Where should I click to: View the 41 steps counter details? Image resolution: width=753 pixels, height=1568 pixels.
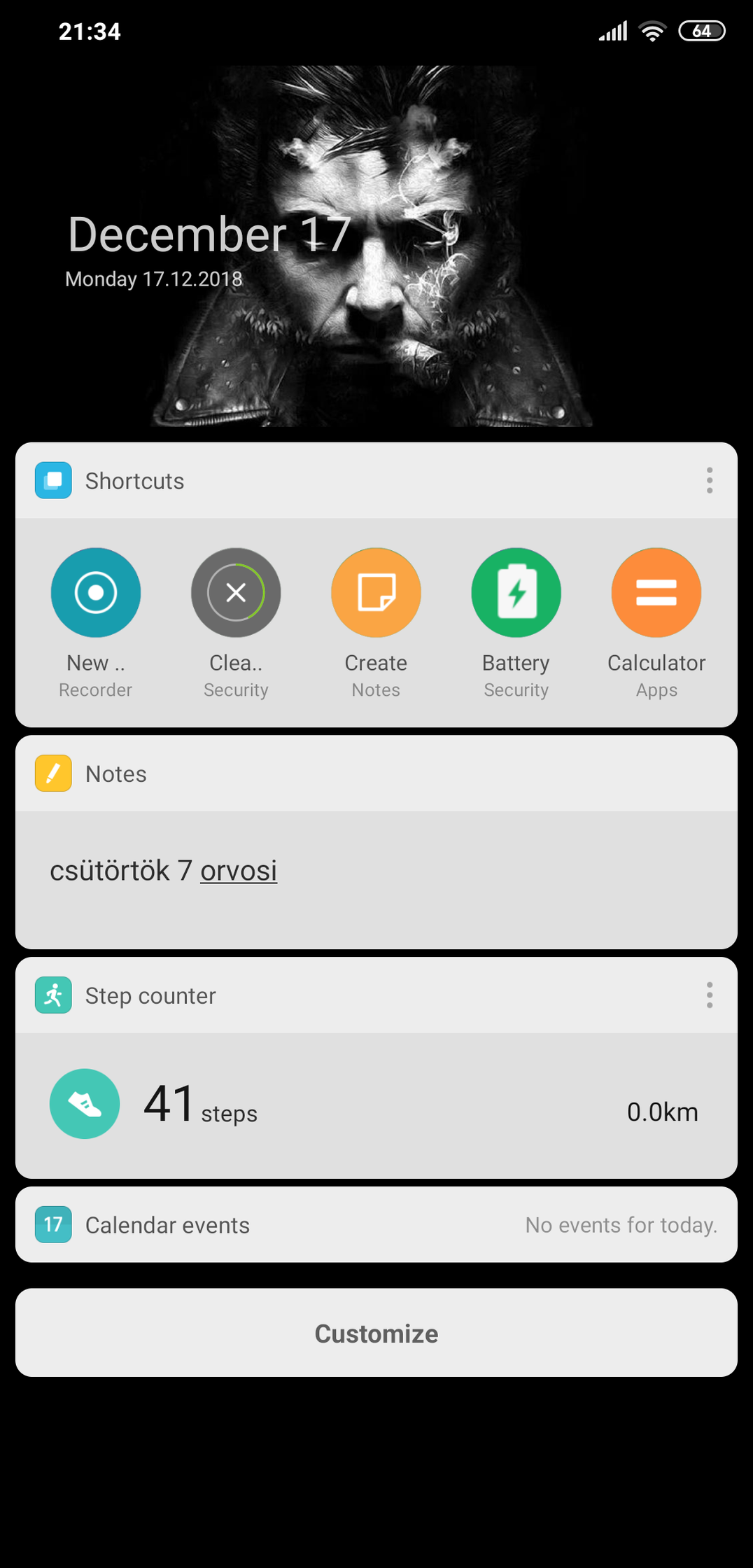(x=376, y=1105)
